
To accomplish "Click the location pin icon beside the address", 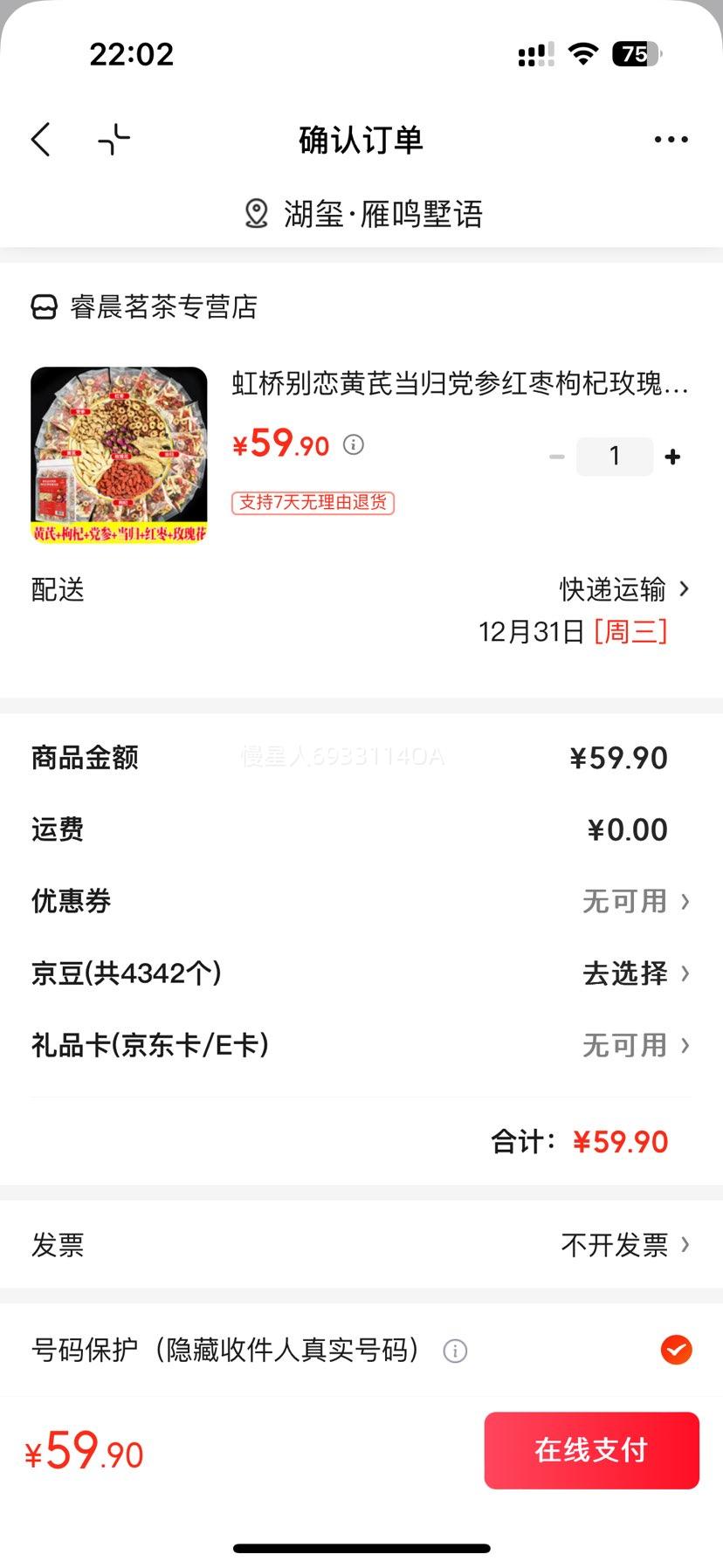I will pyautogui.click(x=255, y=212).
